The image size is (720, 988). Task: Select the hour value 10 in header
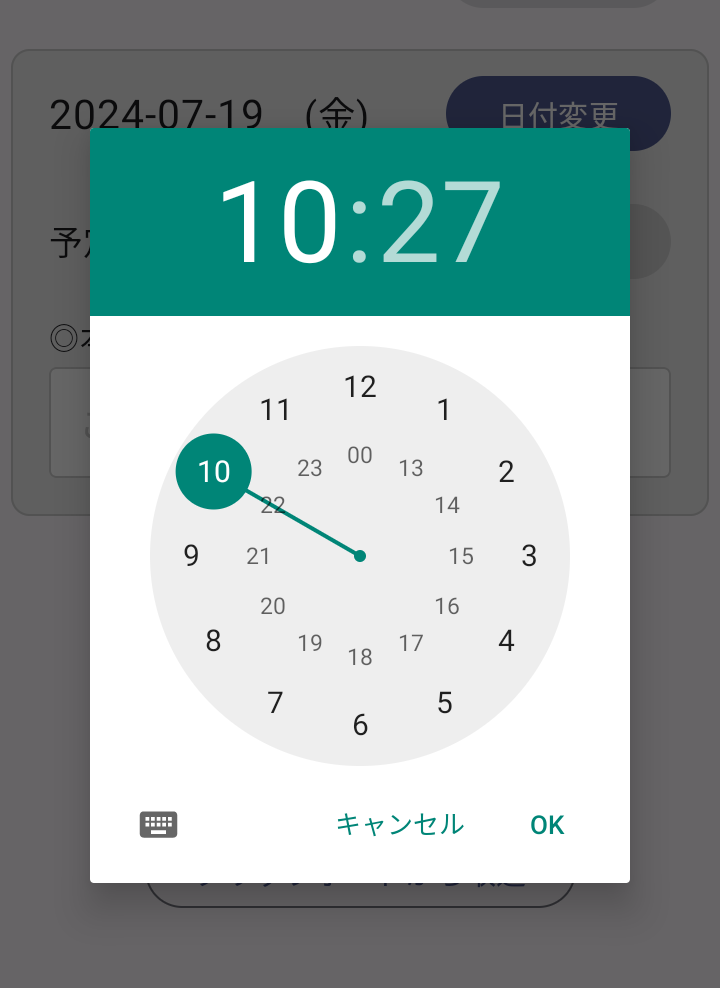[278, 222]
